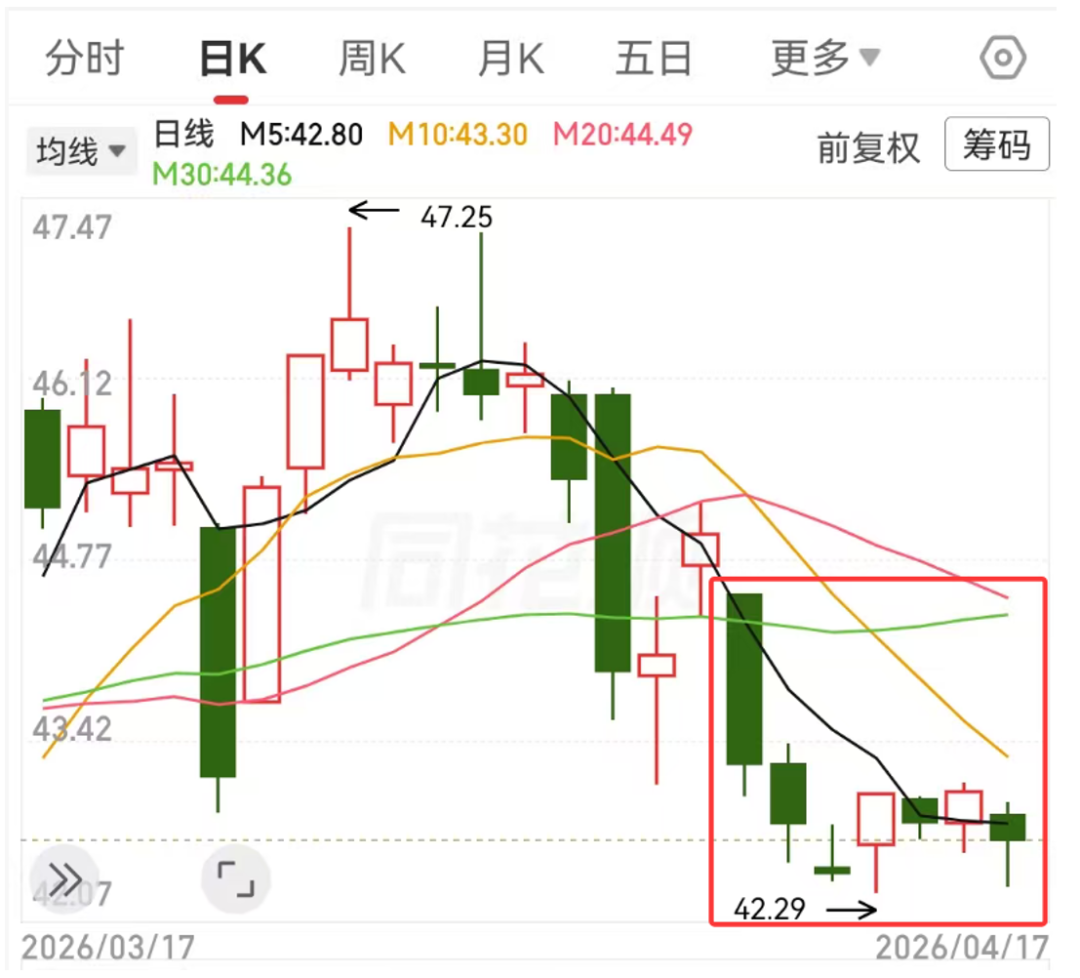Expand the 更多 dropdown

pos(826,59)
